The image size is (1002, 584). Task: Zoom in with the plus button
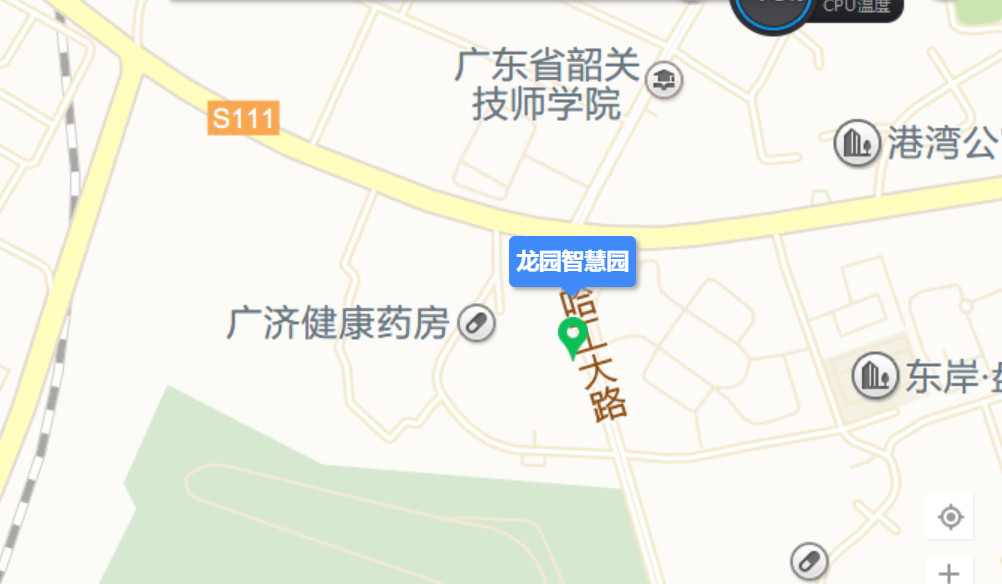click(950, 572)
